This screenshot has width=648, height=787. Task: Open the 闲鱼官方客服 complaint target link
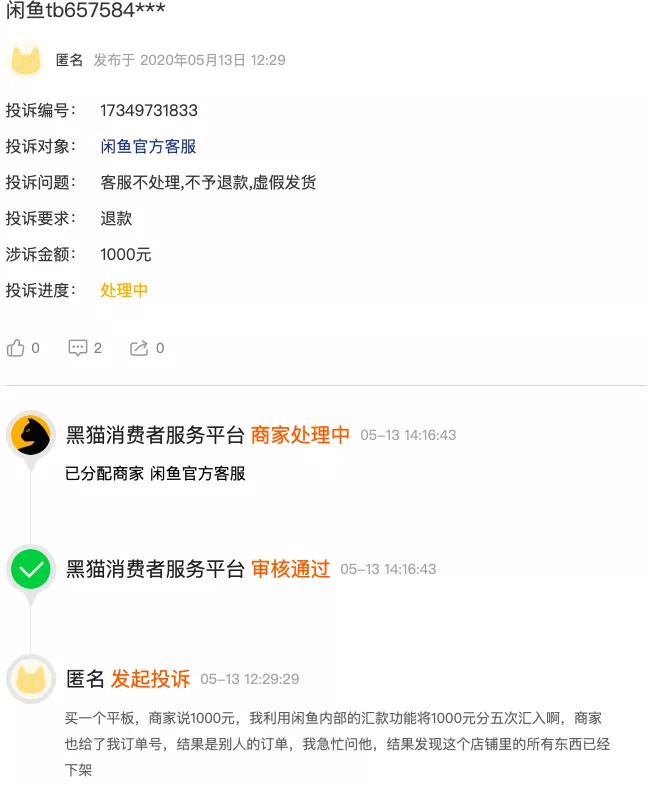pos(148,146)
